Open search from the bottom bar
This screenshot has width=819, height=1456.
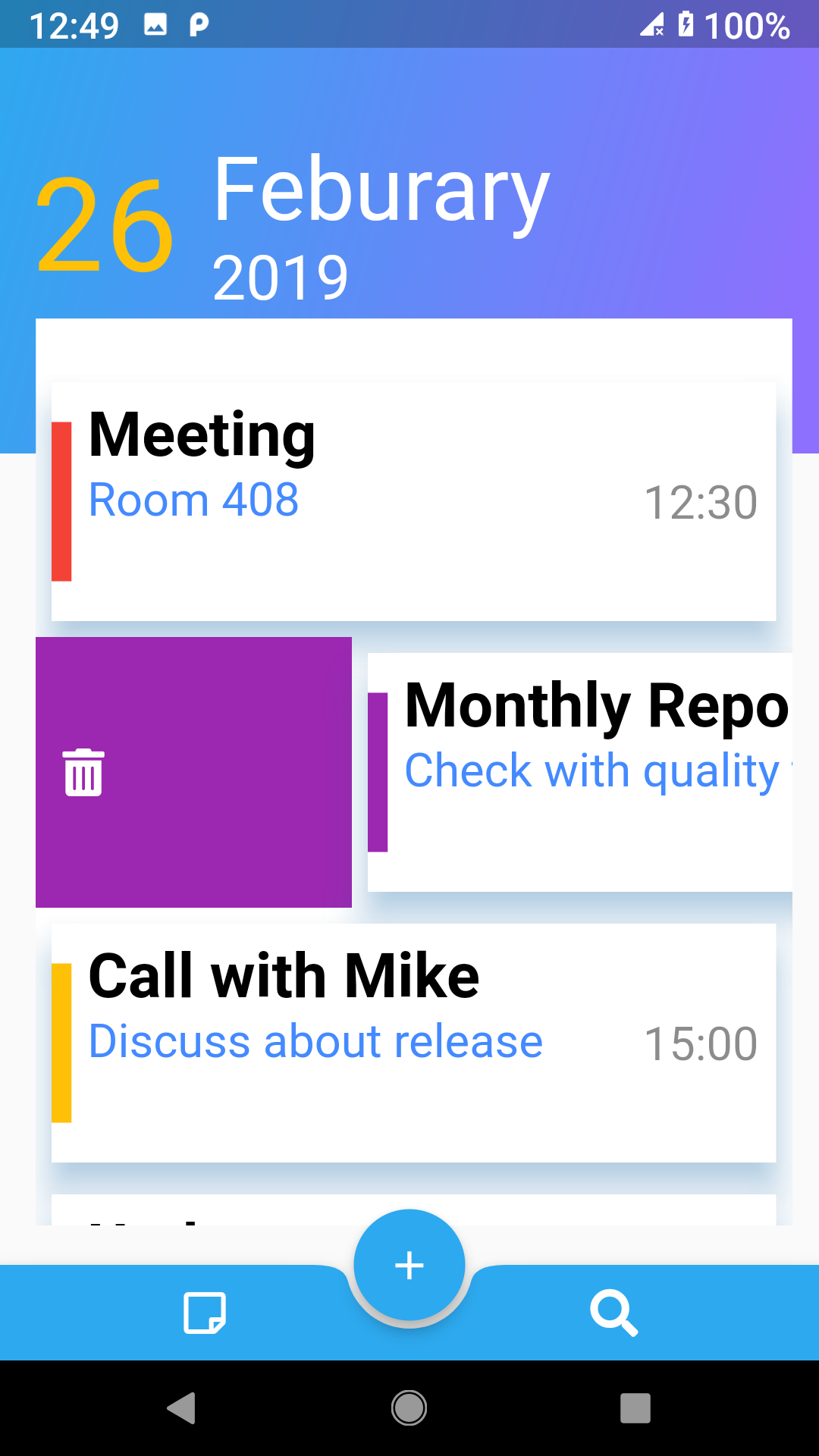click(613, 1313)
